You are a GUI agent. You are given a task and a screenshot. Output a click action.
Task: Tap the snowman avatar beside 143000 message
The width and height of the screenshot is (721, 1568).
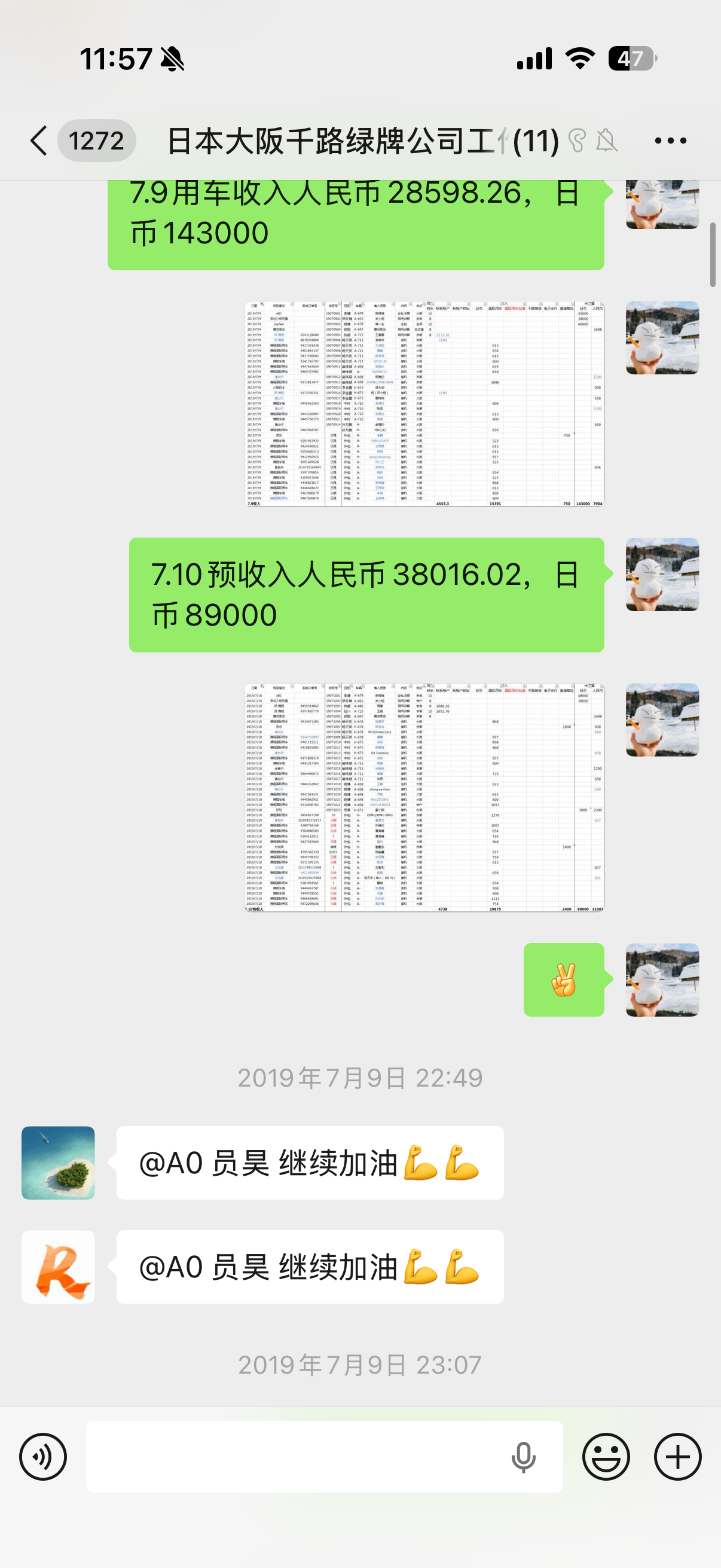coord(662,204)
